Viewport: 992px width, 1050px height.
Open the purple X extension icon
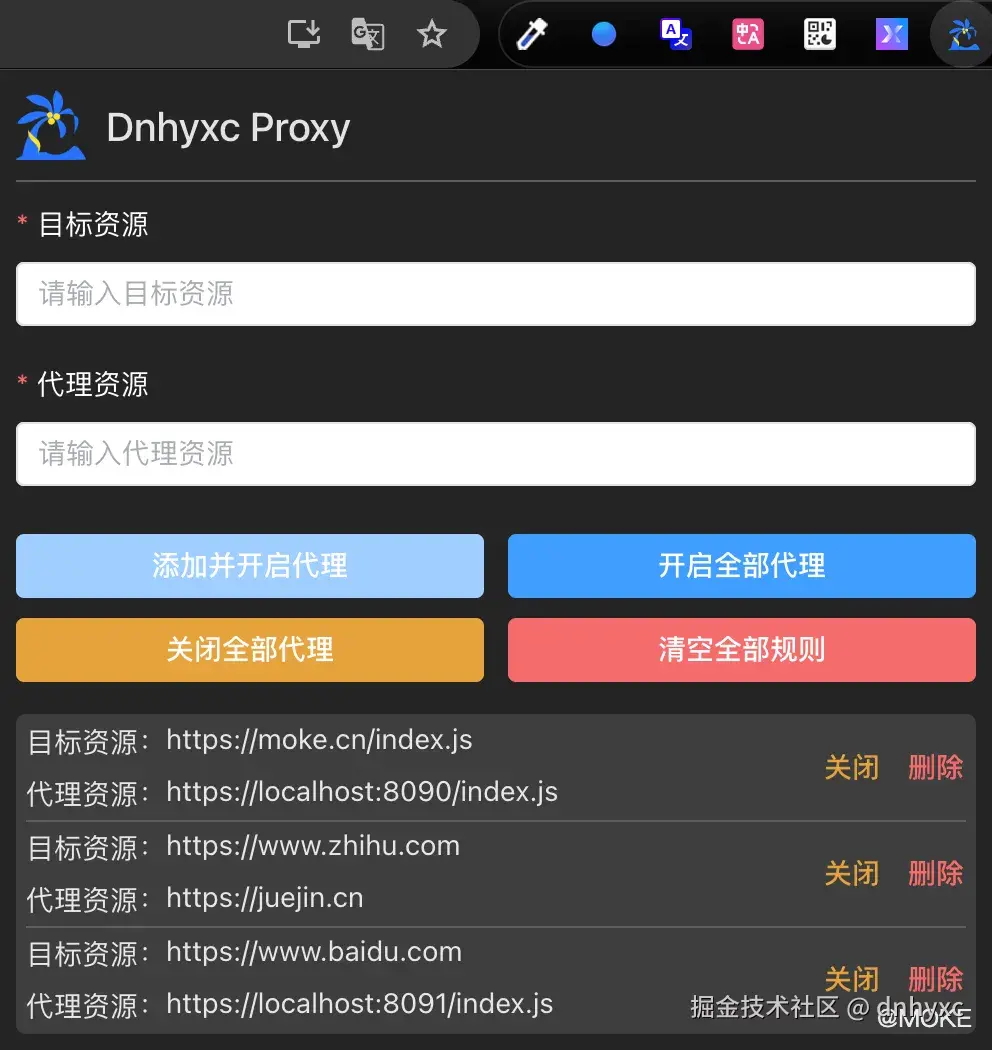pos(891,34)
